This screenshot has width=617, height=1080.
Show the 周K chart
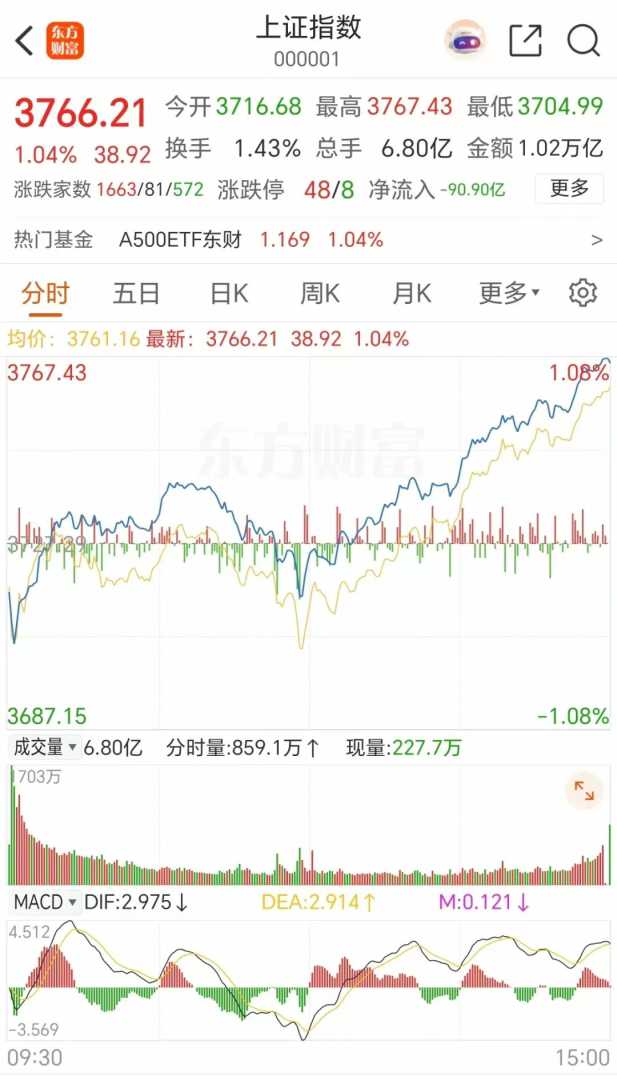click(x=320, y=293)
